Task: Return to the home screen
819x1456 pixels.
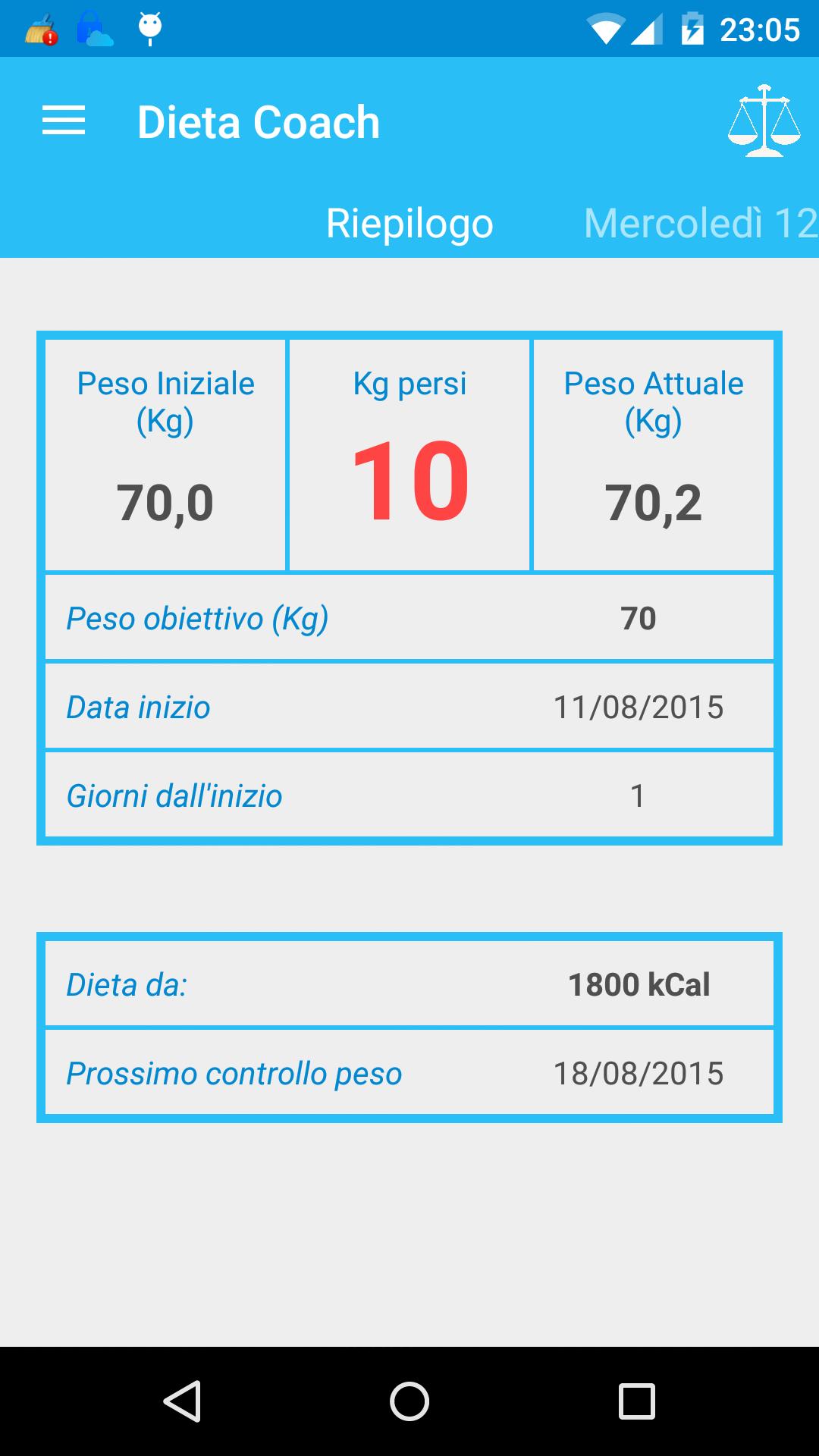Action: click(409, 1401)
